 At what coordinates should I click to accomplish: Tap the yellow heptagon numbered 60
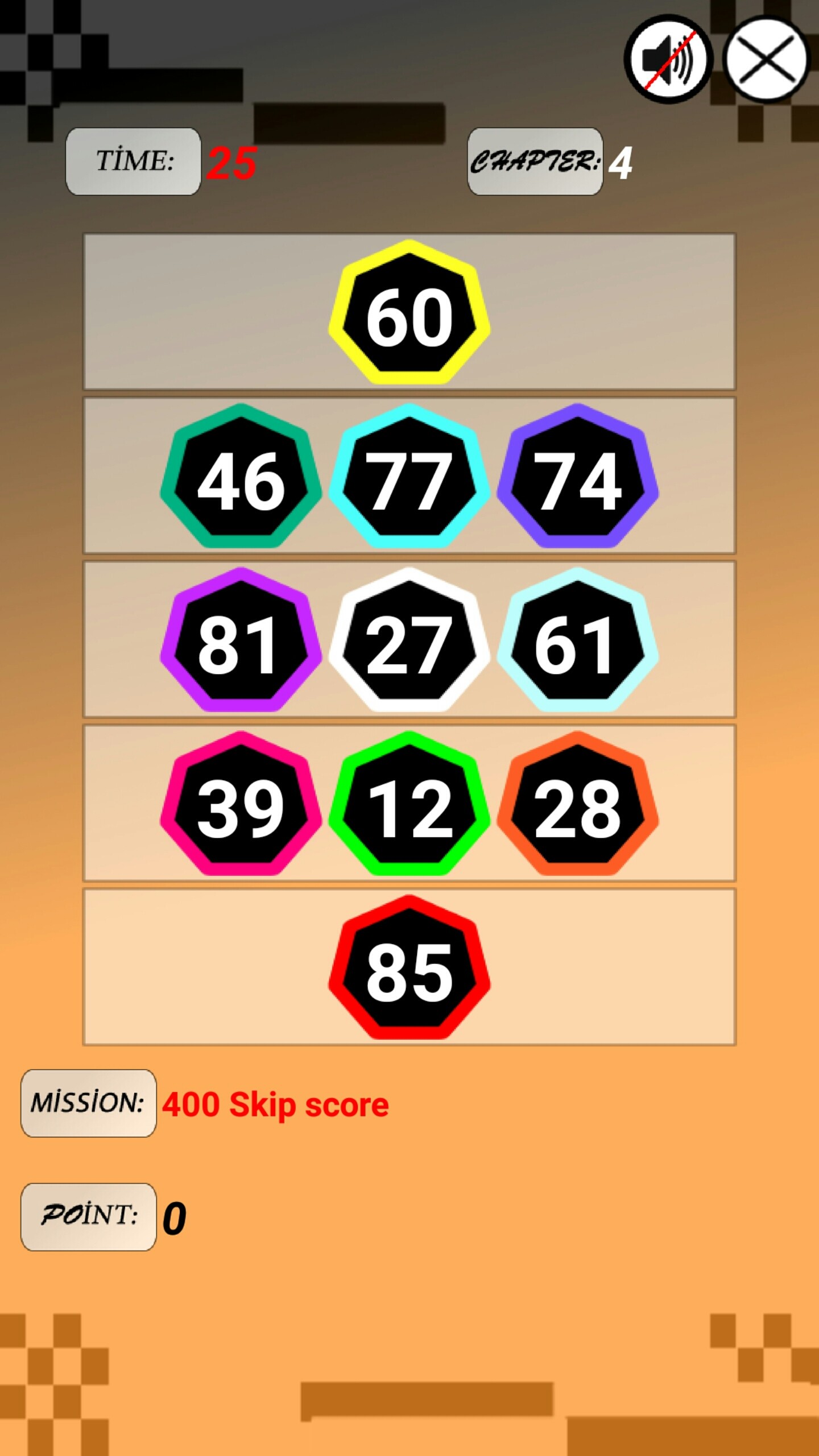tap(409, 314)
